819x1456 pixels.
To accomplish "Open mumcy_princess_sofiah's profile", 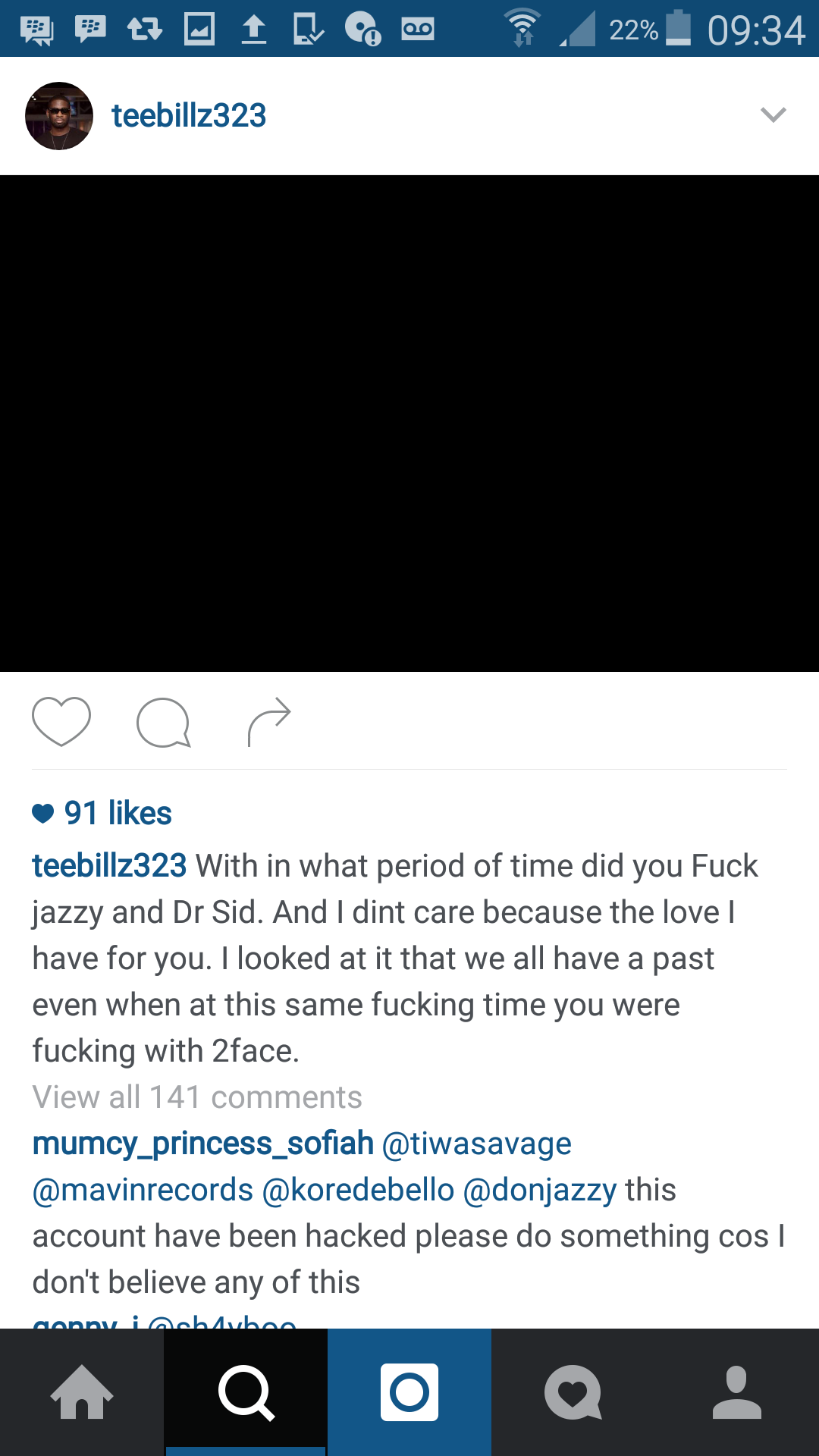I will 203,1144.
